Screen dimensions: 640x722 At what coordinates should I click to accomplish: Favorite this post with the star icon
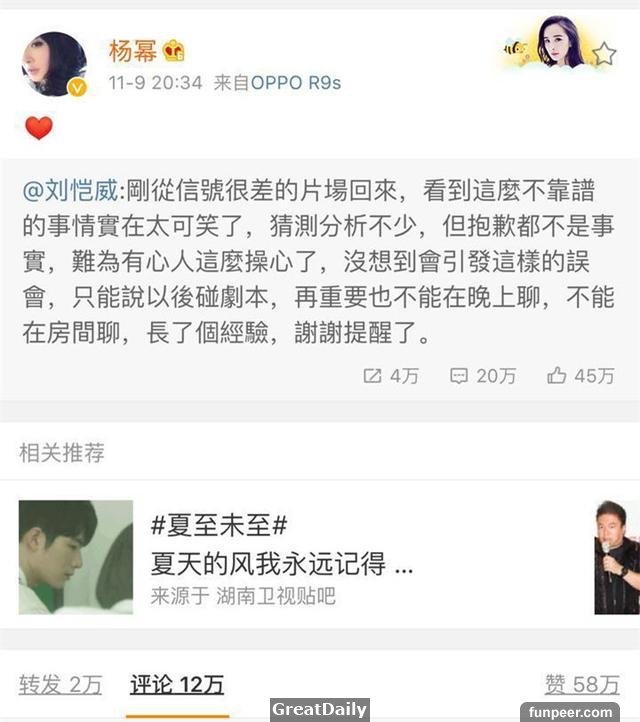click(604, 53)
